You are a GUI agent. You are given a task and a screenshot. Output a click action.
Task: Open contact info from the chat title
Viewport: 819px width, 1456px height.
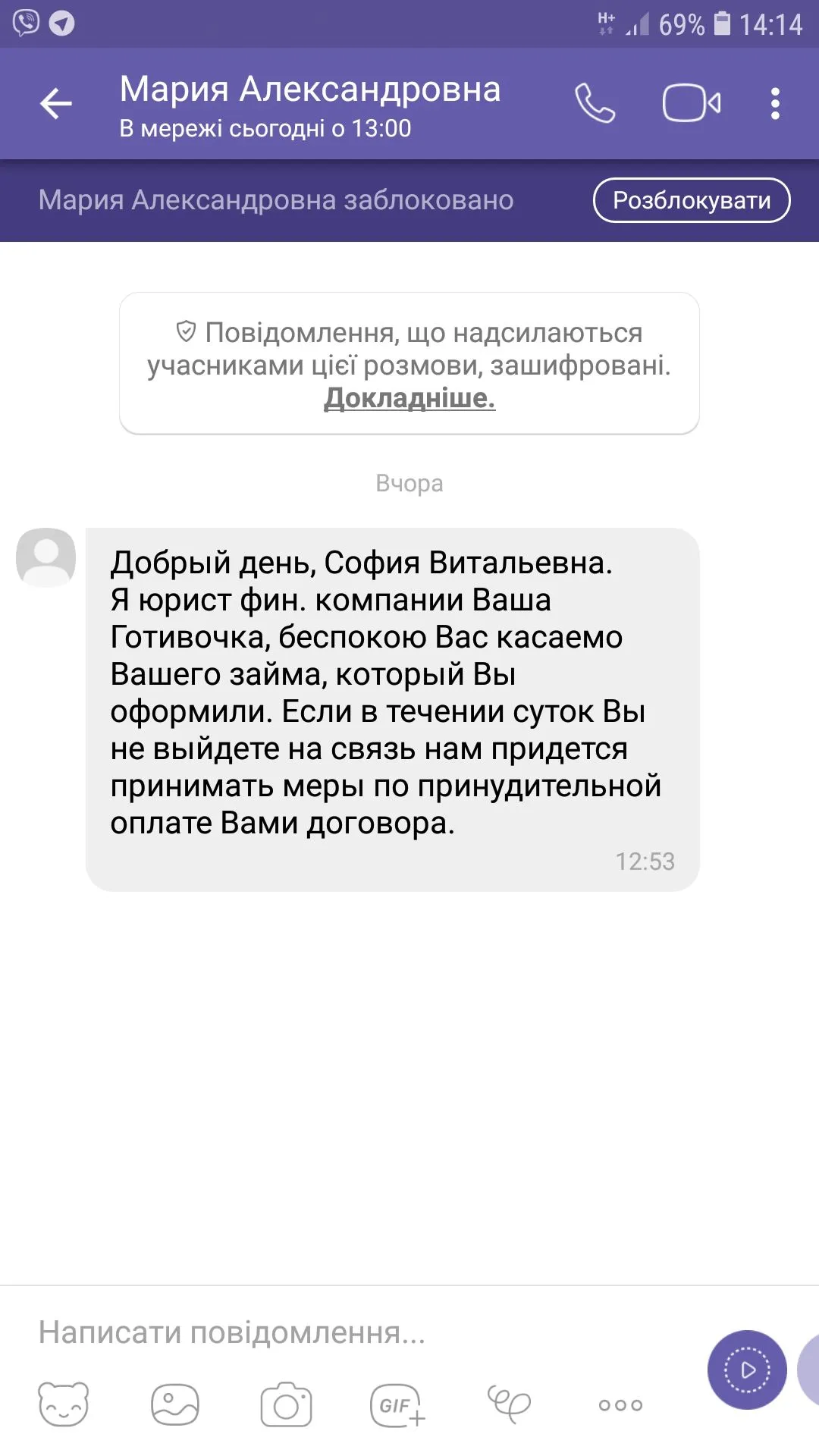pyautogui.click(x=309, y=104)
